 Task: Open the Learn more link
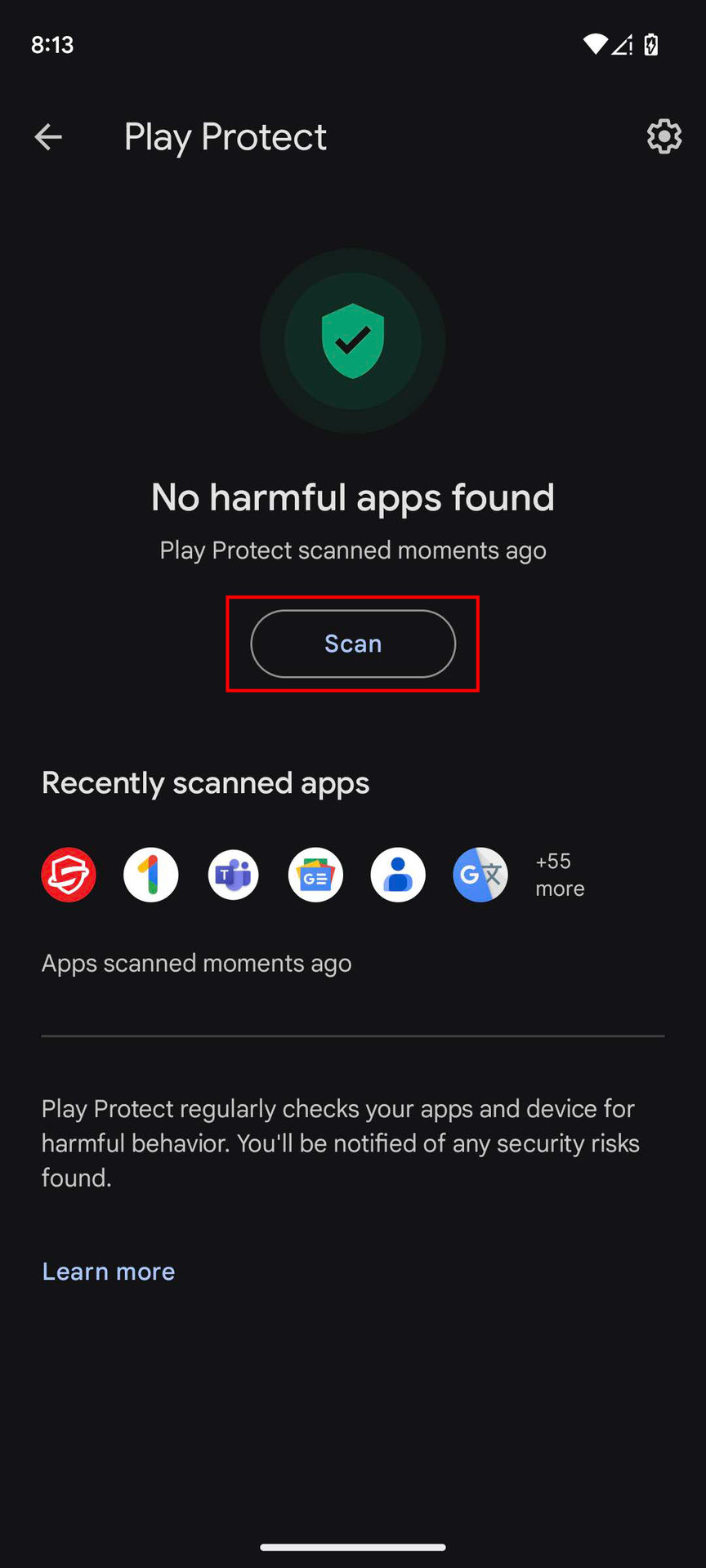click(x=109, y=1272)
